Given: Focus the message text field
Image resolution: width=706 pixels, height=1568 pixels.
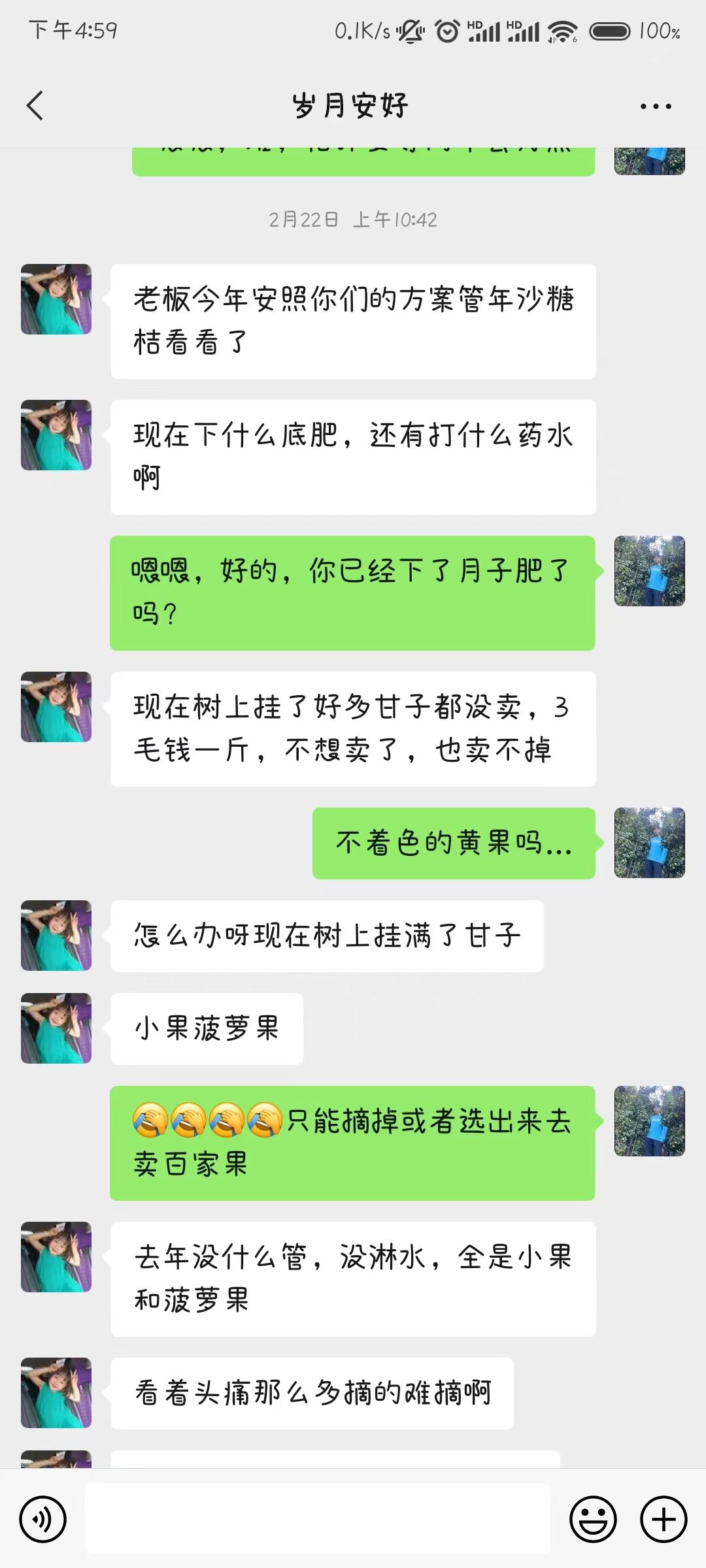Looking at the screenshot, I should tap(318, 1518).
